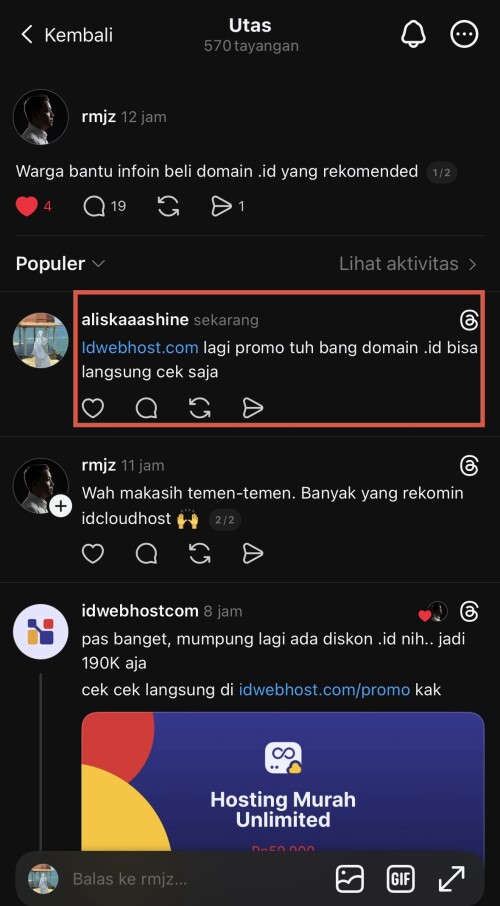Repost rmjz's original domain question
This screenshot has height=906, width=500.
click(168, 206)
